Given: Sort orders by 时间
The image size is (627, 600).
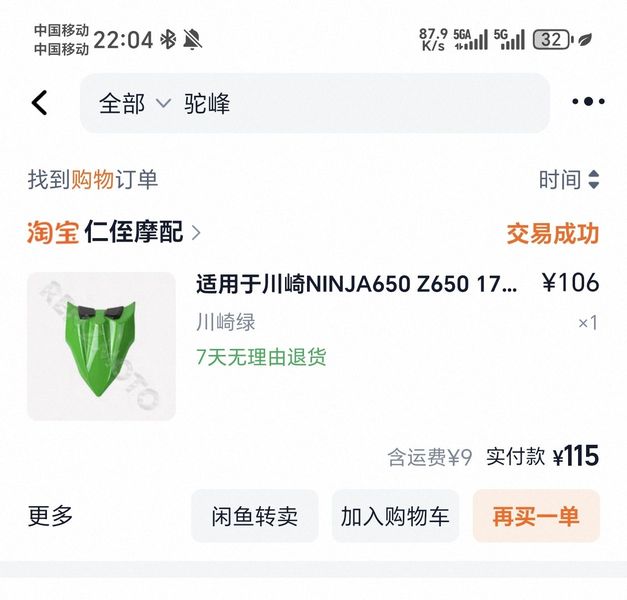Looking at the screenshot, I should click(568, 180).
